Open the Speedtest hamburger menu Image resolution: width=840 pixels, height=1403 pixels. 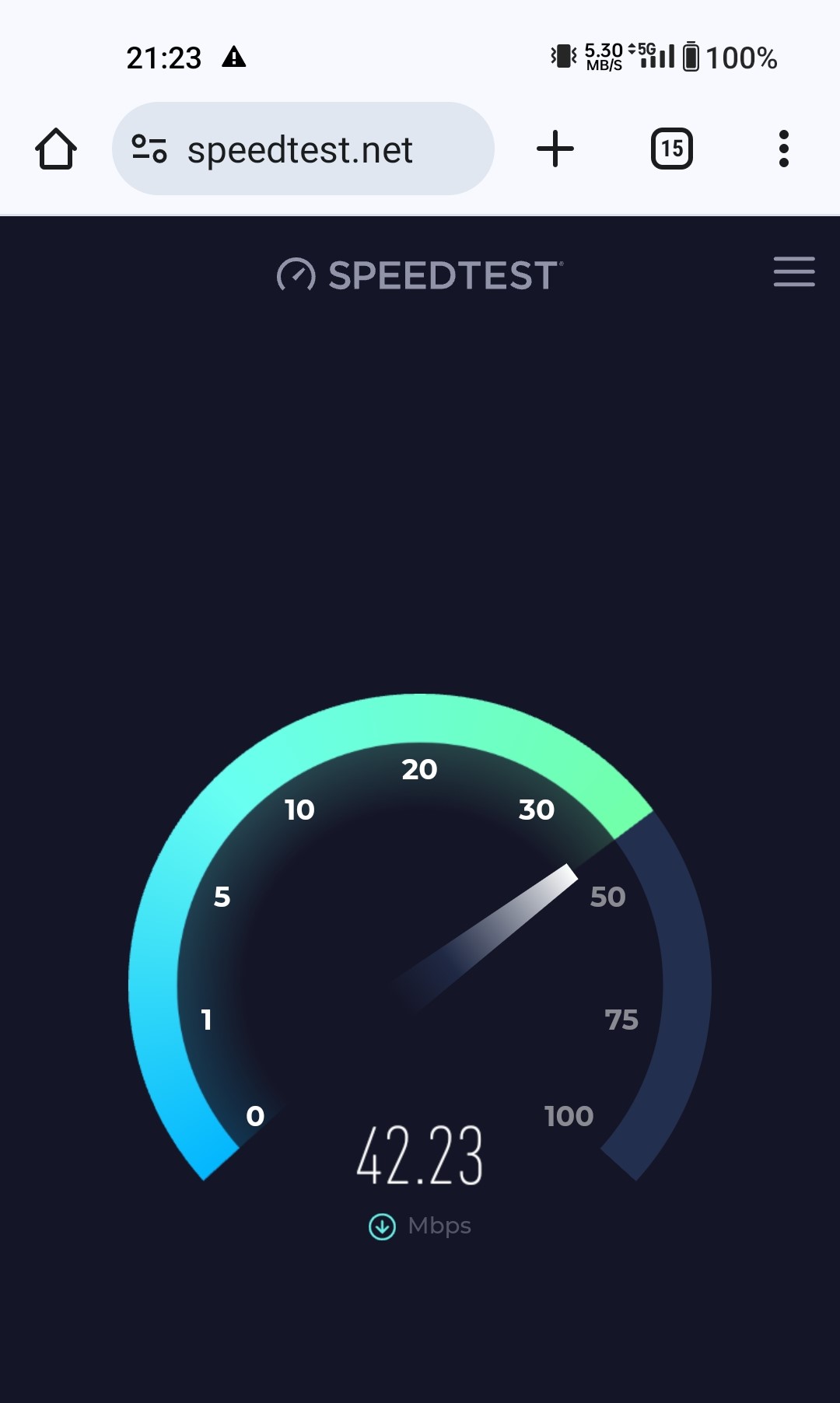coord(794,271)
